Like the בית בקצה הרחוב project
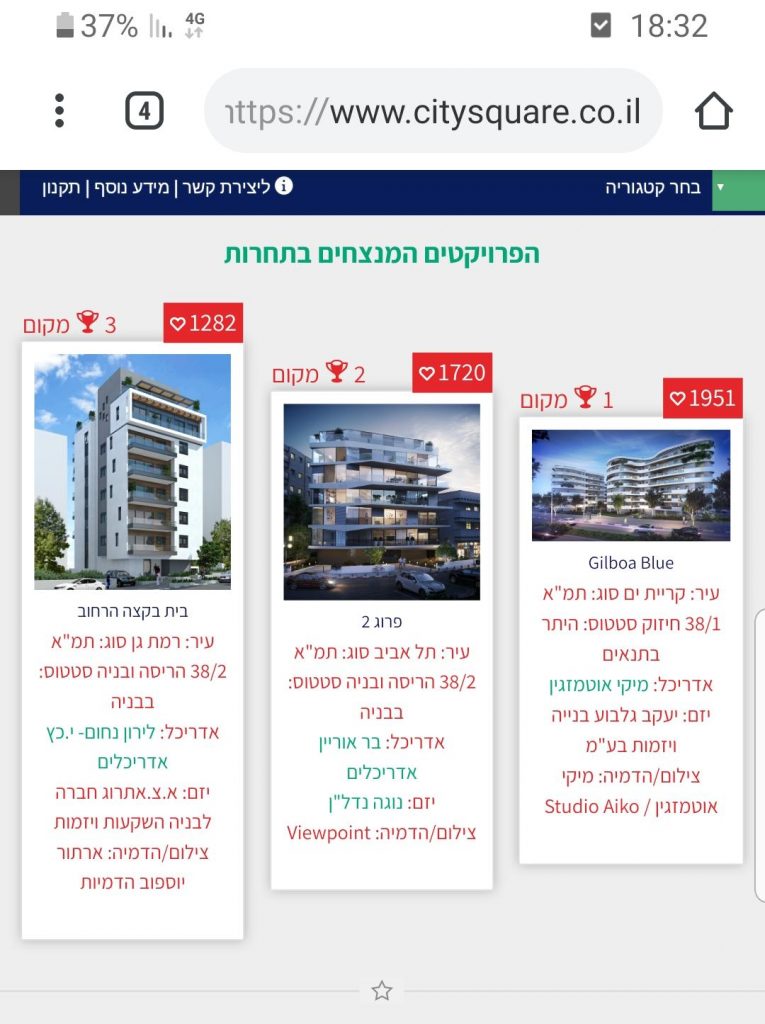This screenshot has width=765, height=1024. [203, 323]
